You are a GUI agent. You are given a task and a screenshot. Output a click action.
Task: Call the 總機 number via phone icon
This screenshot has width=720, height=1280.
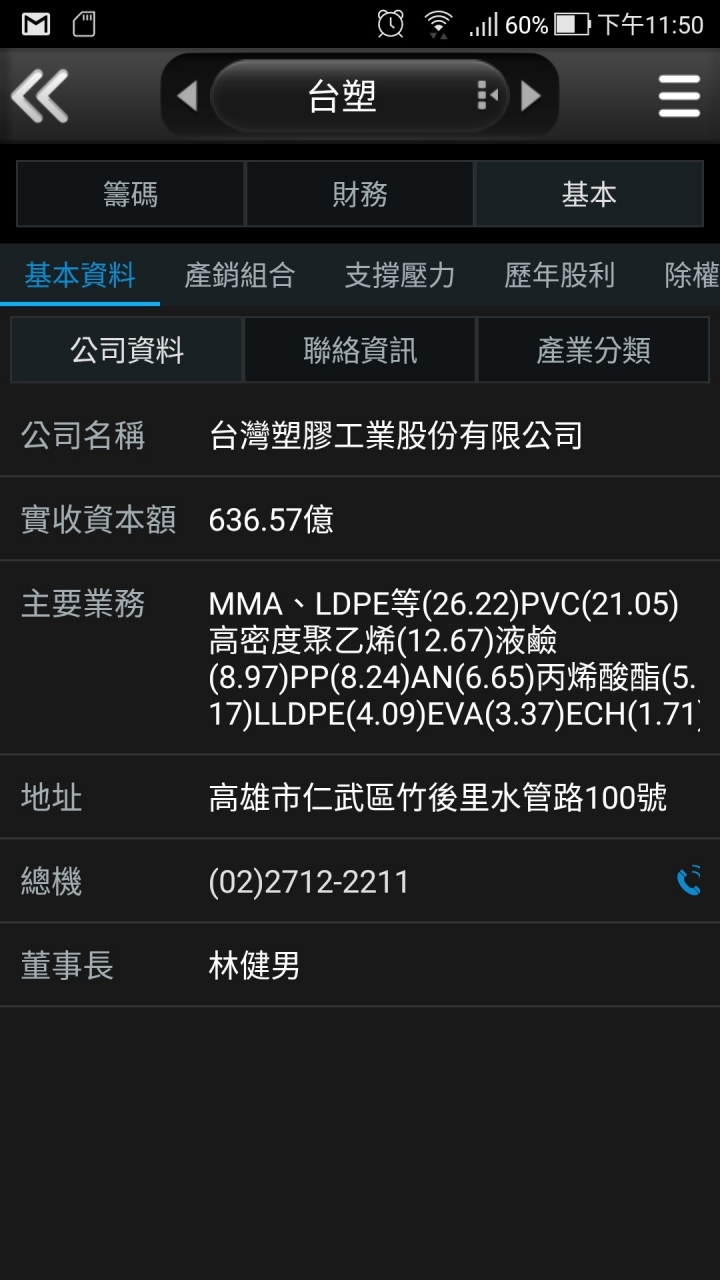(689, 881)
